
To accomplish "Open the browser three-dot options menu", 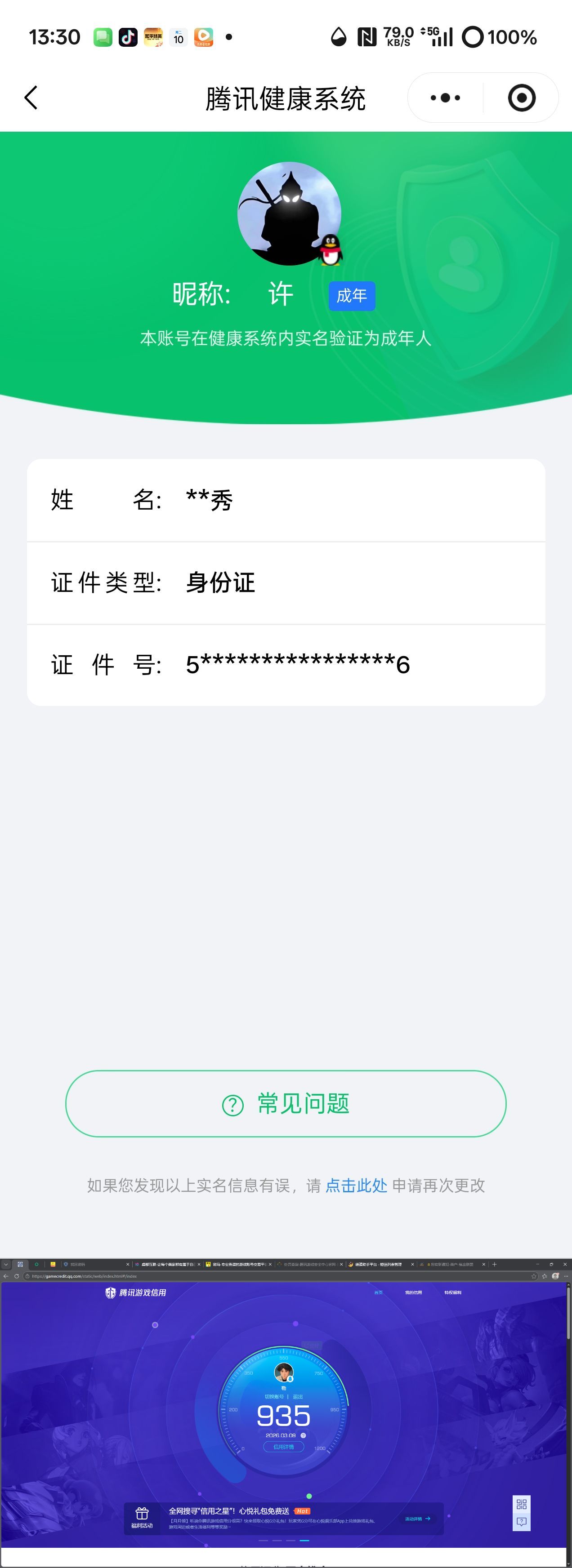I will coord(566,1276).
